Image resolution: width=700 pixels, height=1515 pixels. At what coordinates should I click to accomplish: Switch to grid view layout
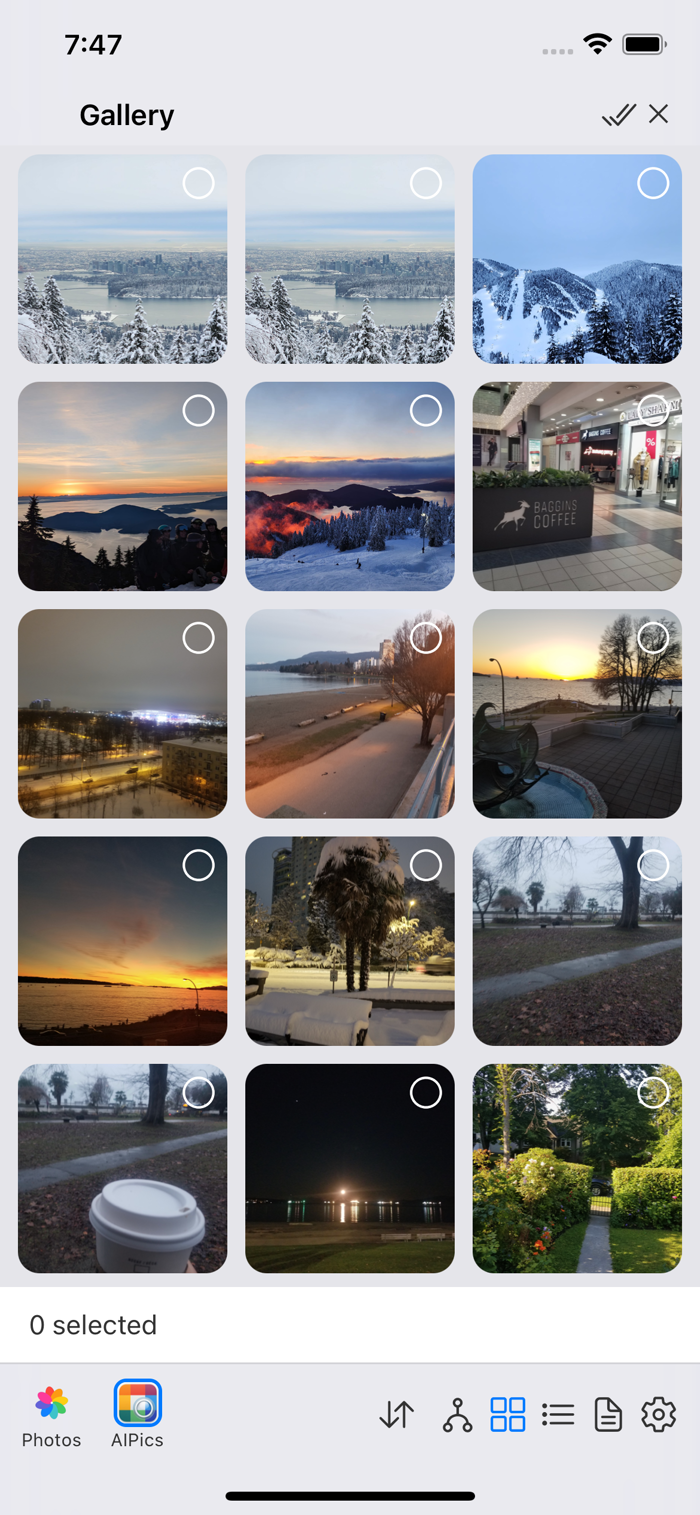click(508, 1414)
